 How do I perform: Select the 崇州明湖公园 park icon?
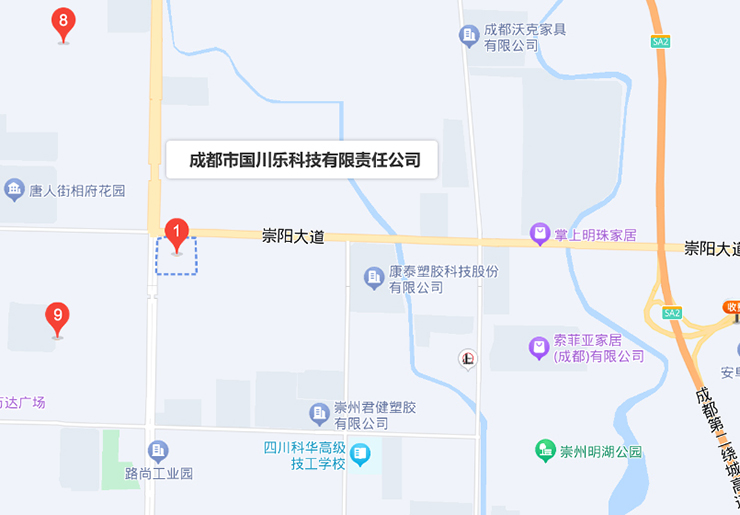click(545, 450)
